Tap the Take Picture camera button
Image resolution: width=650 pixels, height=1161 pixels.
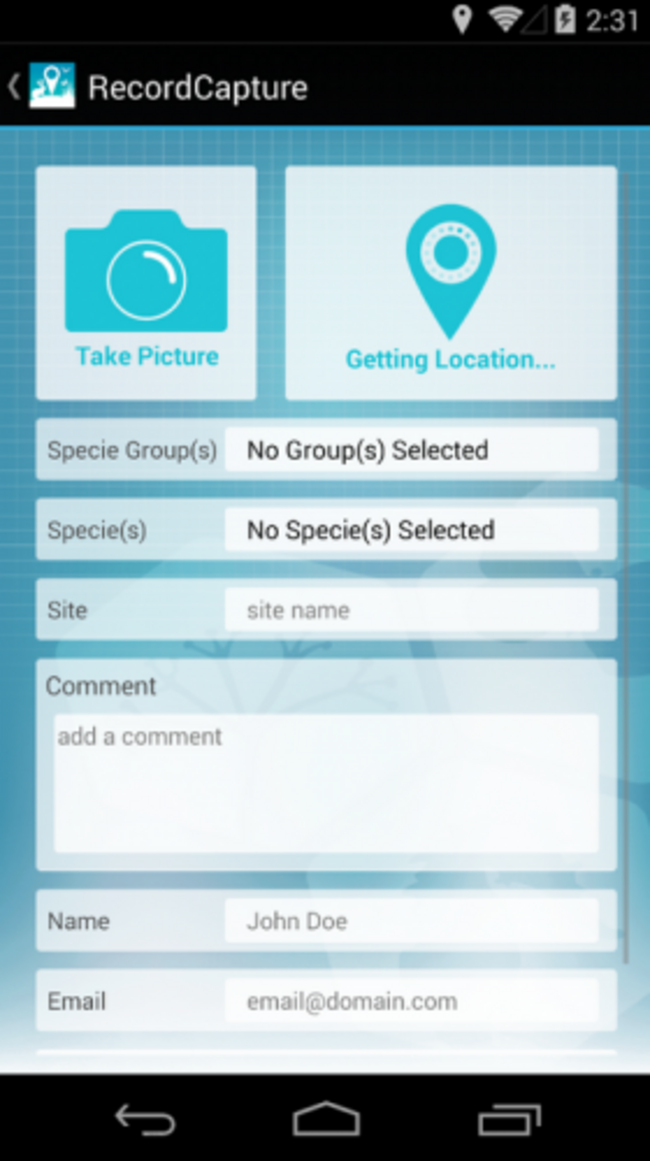[146, 284]
